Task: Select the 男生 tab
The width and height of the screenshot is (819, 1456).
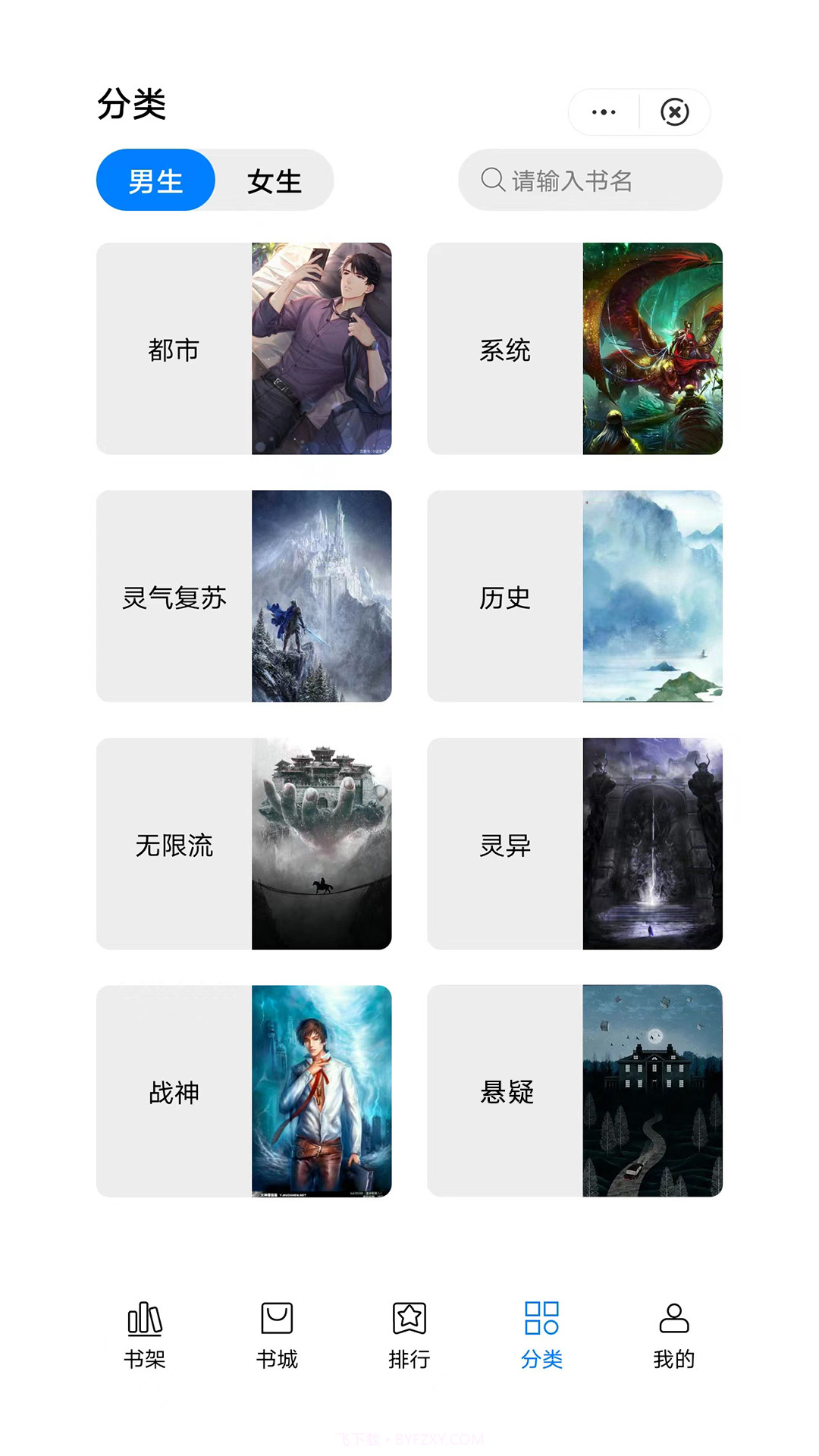Action: tap(155, 180)
